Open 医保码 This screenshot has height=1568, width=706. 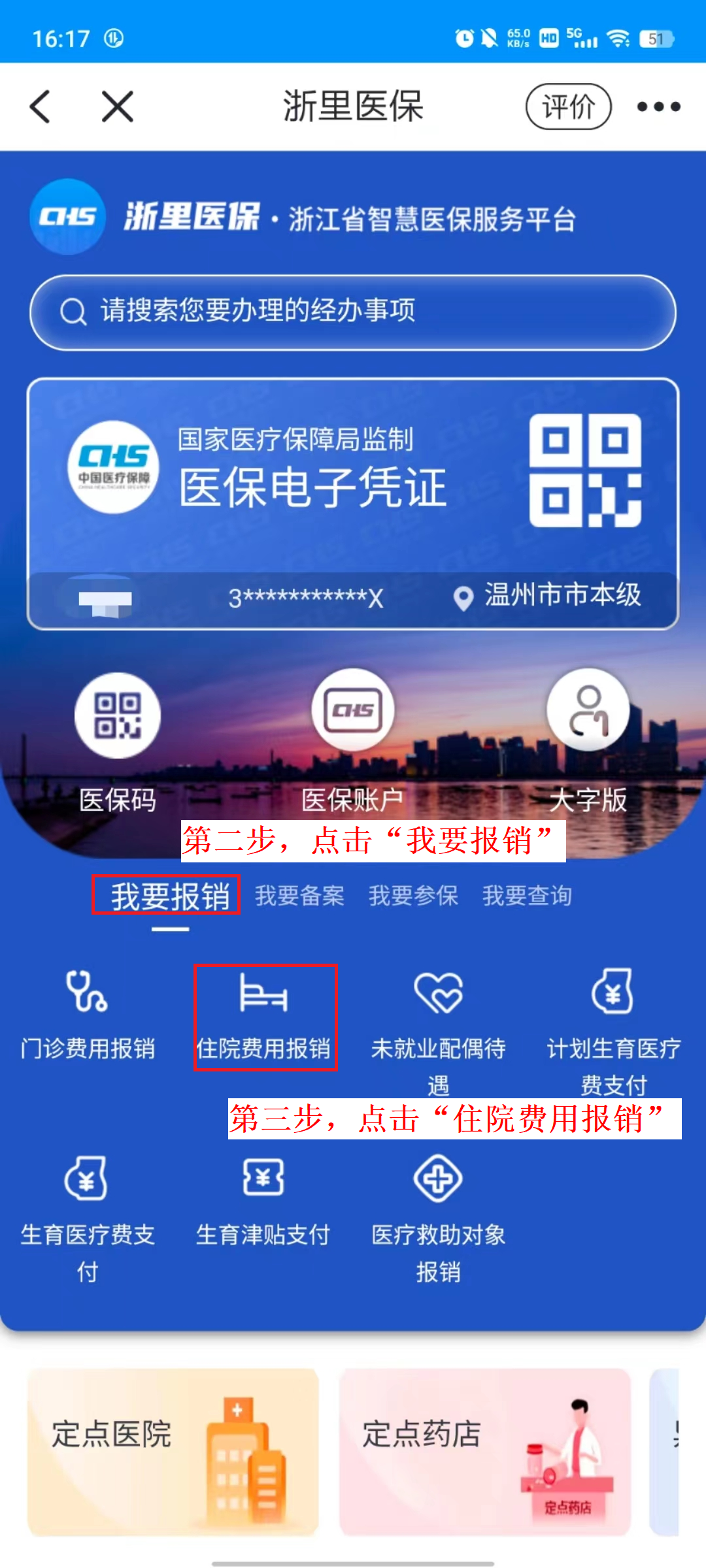pos(118,738)
